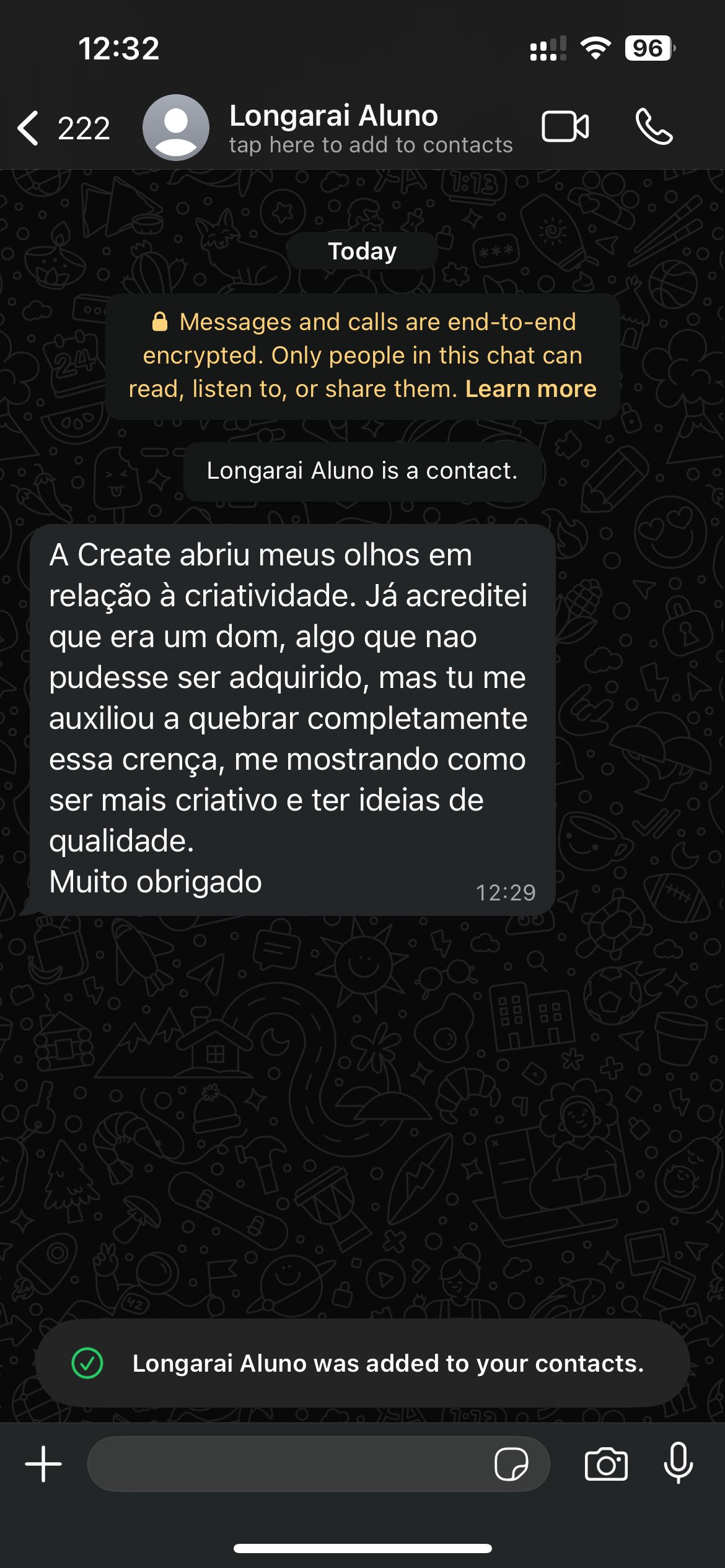Open the attachment plus menu
725x1568 pixels.
[x=43, y=1464]
